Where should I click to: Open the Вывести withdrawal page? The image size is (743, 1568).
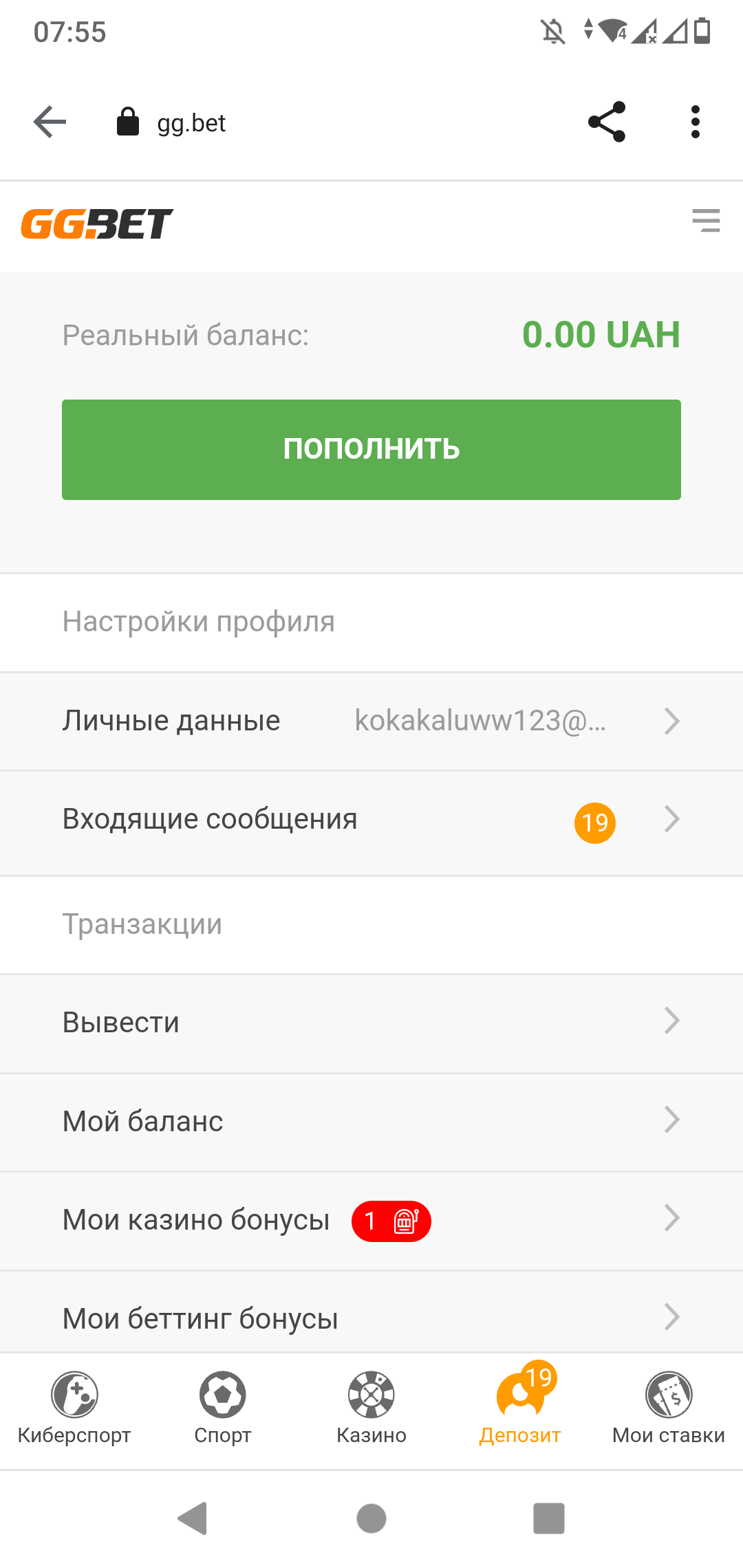(x=371, y=1022)
